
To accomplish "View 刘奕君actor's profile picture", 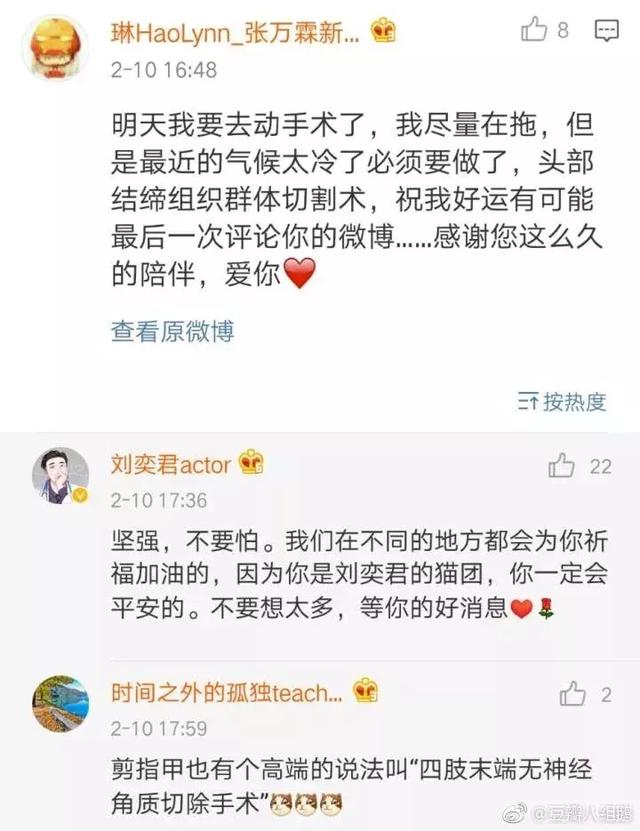I will [x=59, y=476].
